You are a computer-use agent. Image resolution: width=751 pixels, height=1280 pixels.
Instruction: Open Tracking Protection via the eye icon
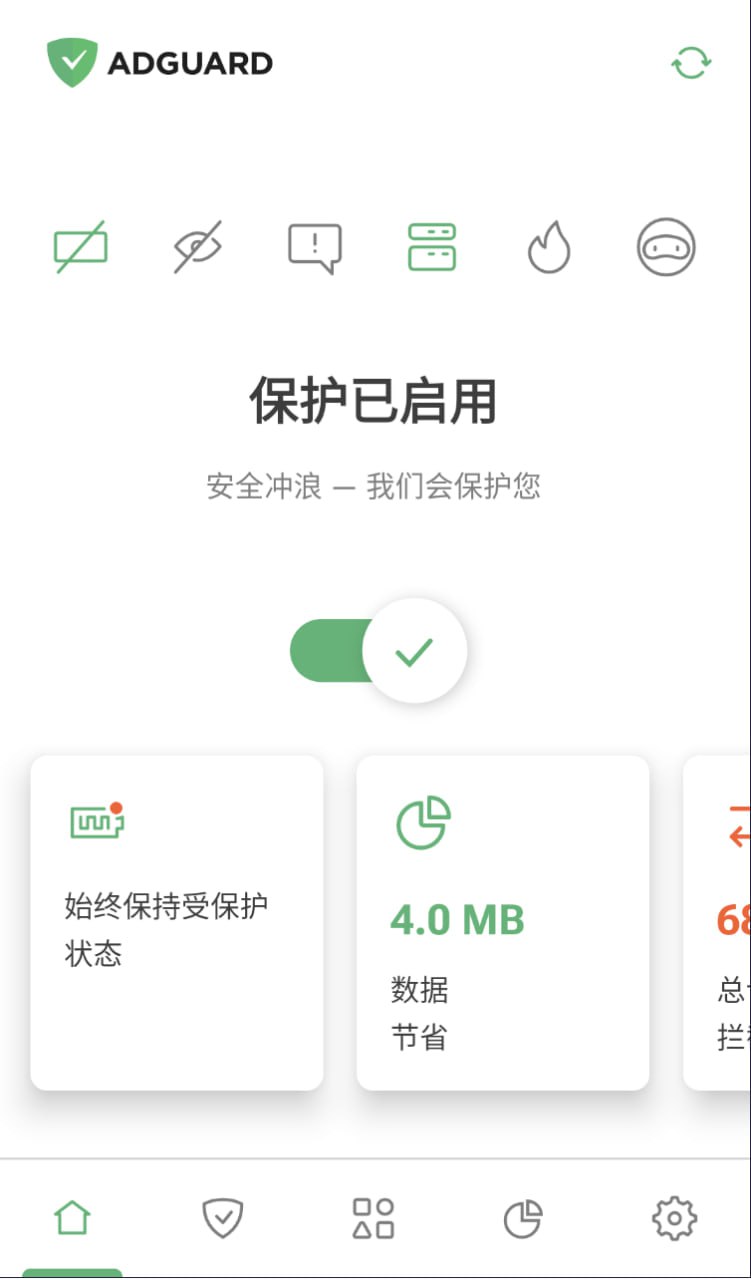tap(197, 247)
